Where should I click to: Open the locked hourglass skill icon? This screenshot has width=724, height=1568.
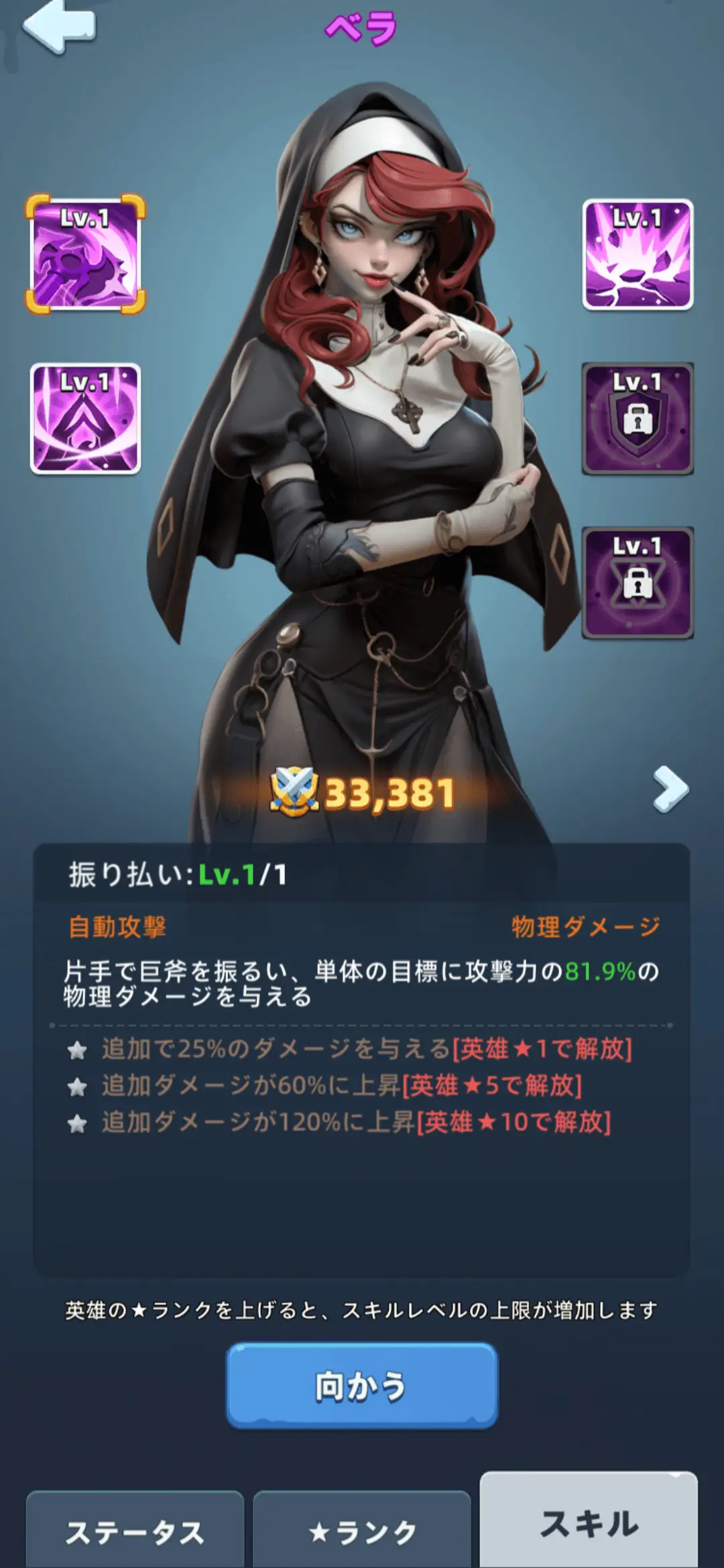click(x=638, y=582)
